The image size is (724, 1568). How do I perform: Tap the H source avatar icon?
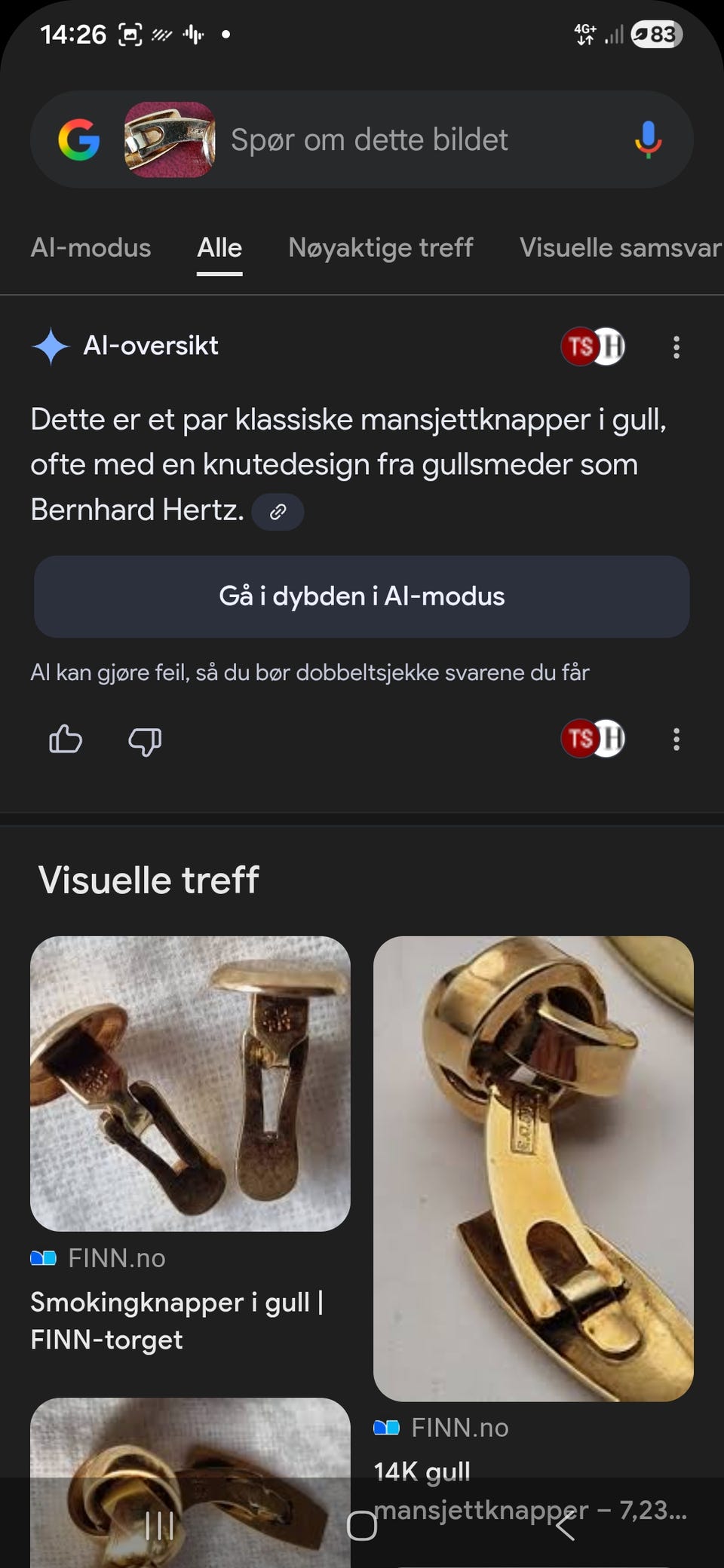[x=611, y=346]
